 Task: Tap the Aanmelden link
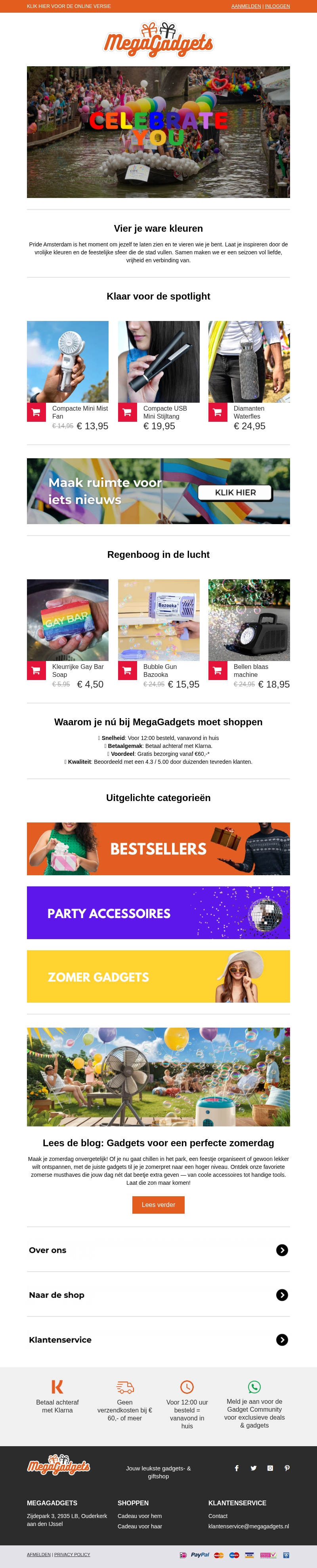(x=246, y=6)
